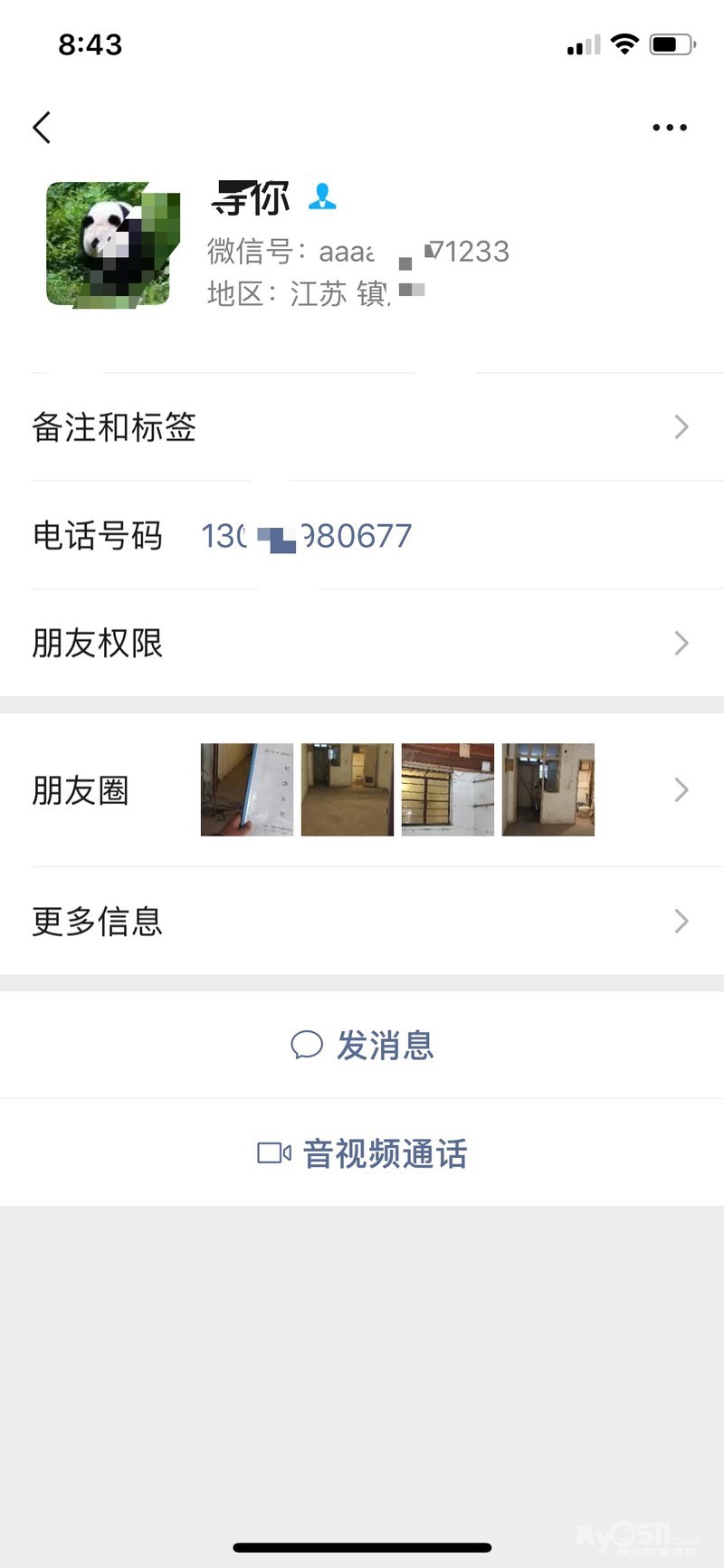
Task: Tap 发消息 to send a message
Action: pyautogui.click(x=362, y=1046)
